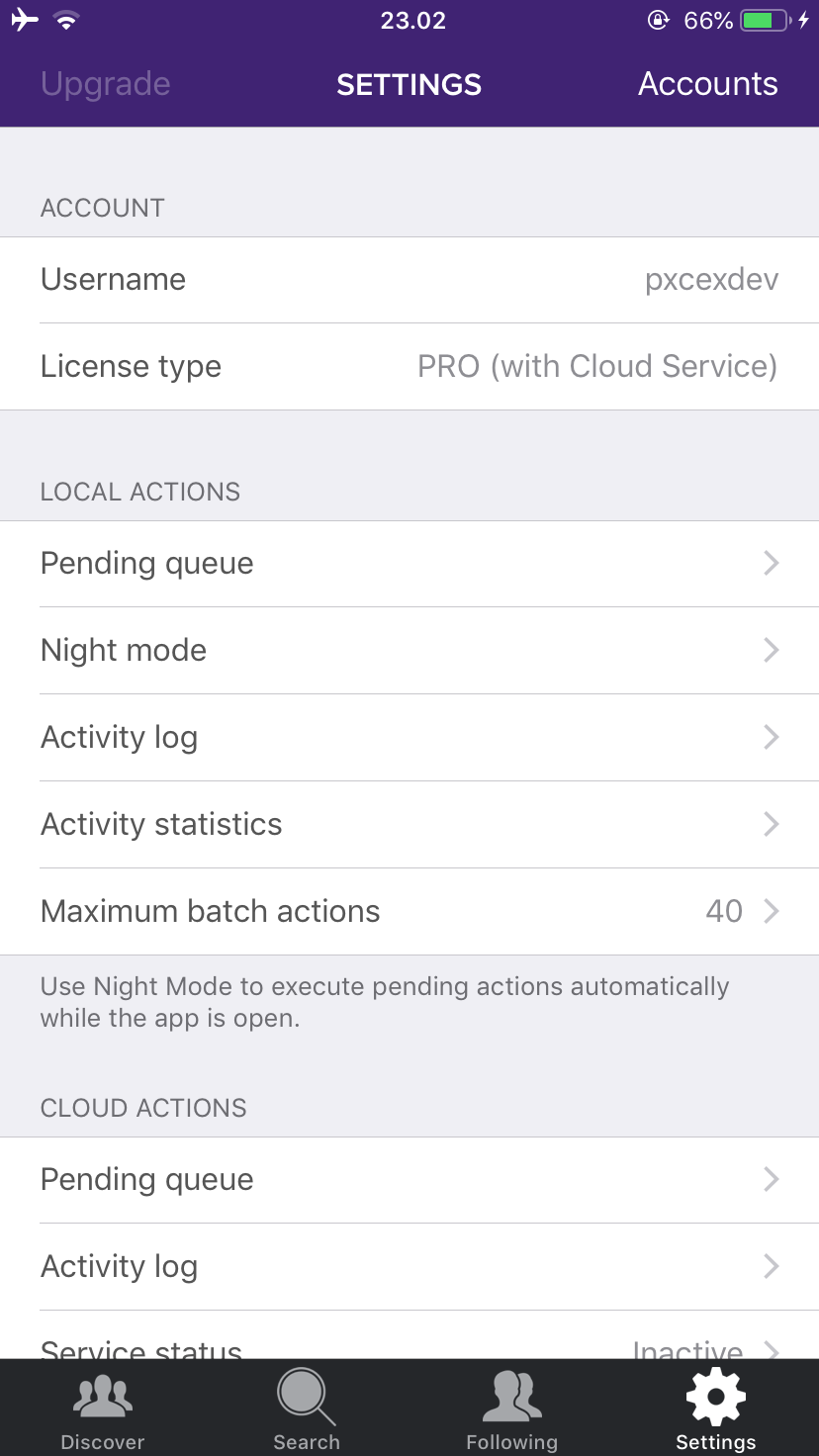Open the Local Actions pending queue

[x=409, y=564]
